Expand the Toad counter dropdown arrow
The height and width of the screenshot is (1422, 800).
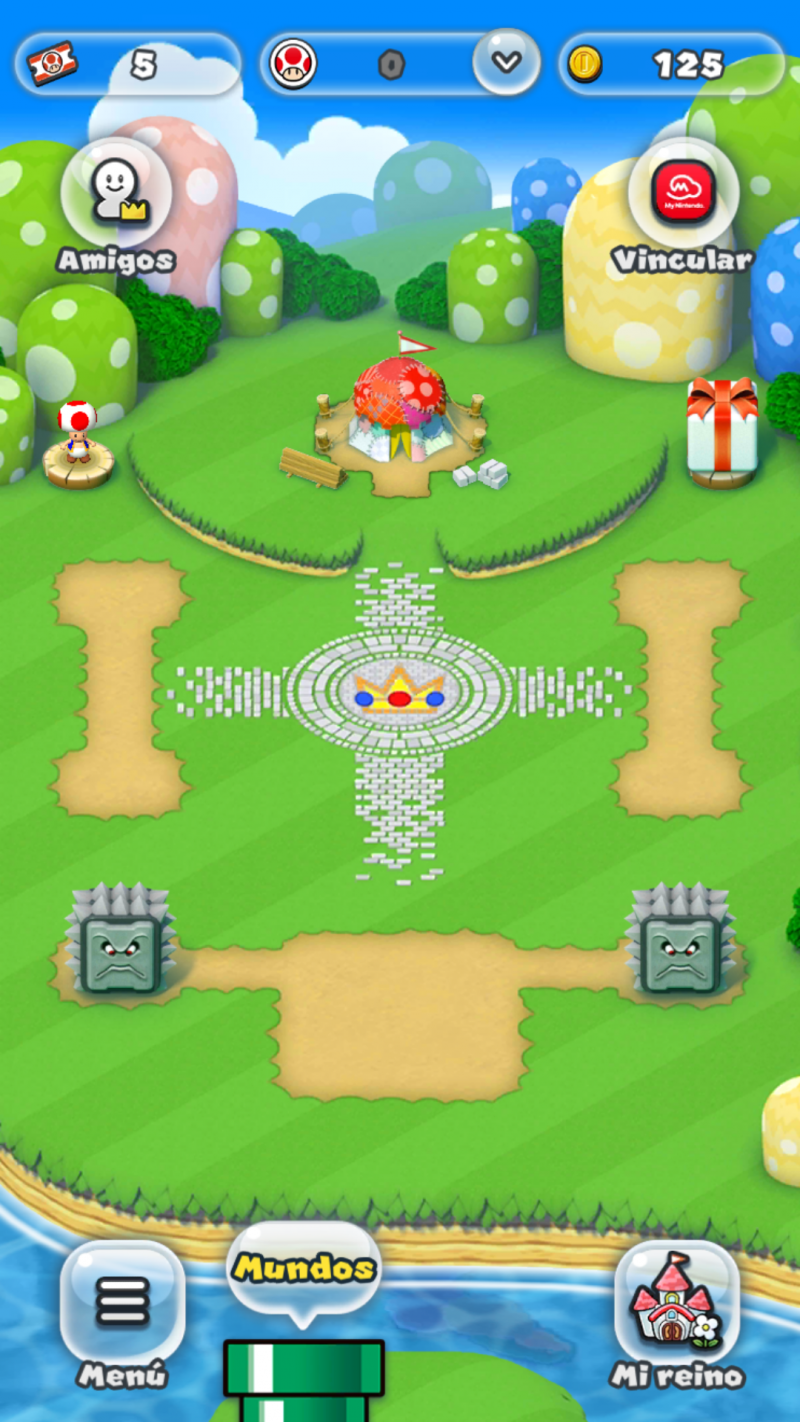[x=506, y=62]
